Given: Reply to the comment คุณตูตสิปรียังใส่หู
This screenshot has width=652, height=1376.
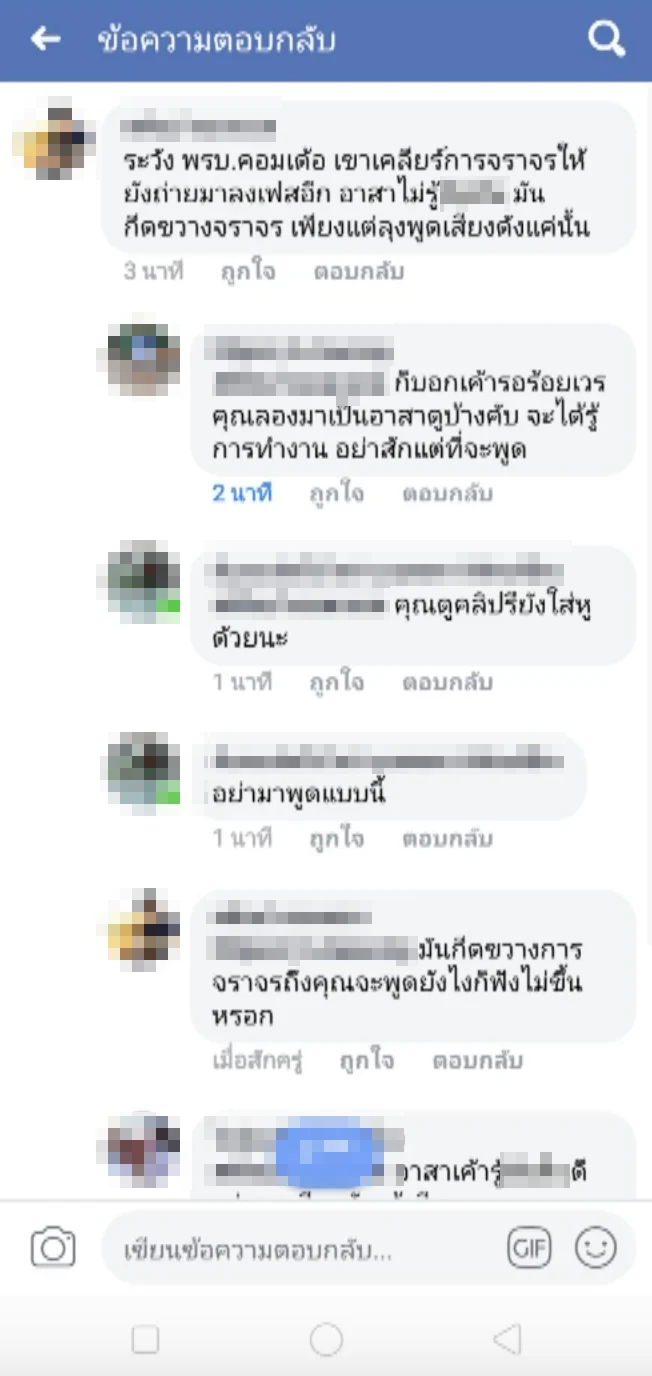Looking at the screenshot, I should [447, 683].
